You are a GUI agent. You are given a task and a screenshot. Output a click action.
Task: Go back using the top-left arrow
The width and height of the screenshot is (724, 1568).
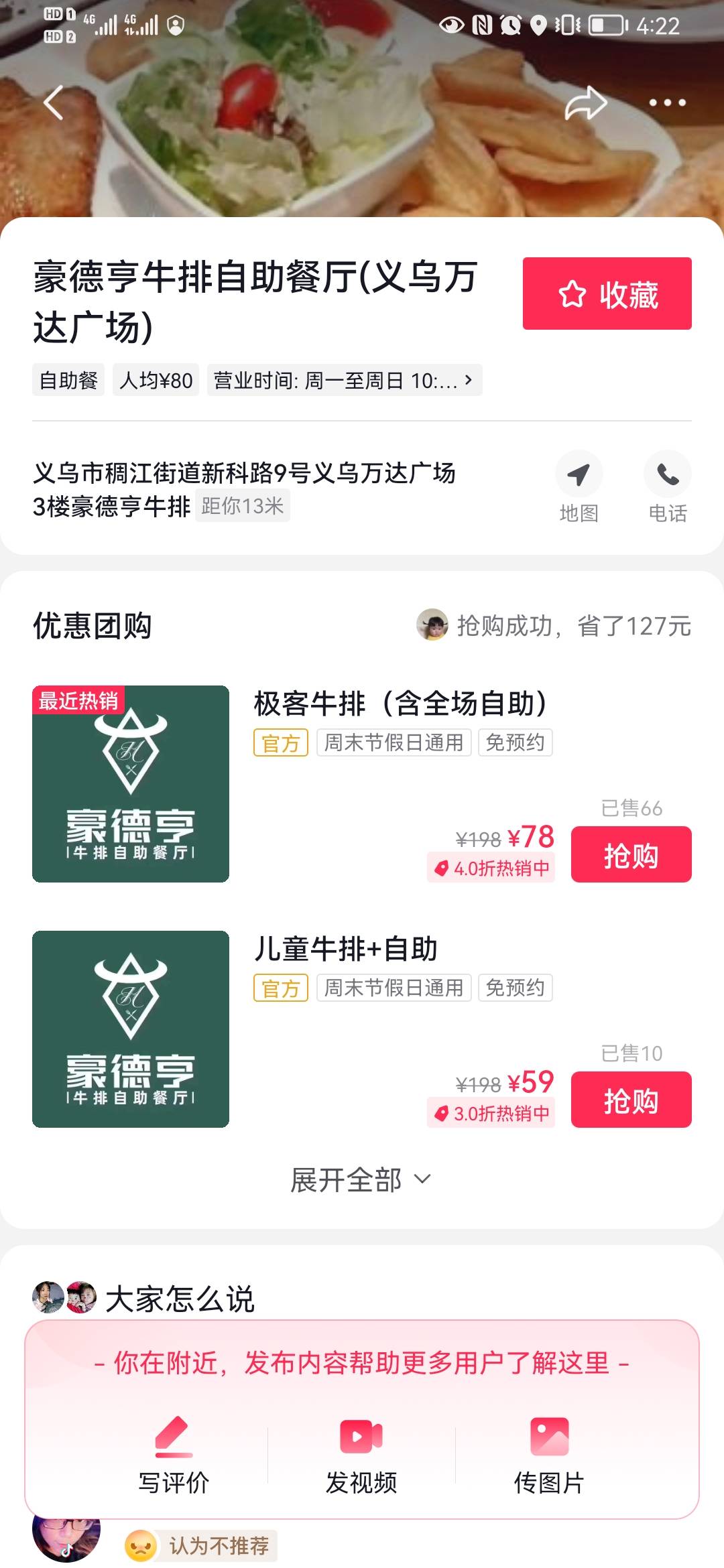coord(54,103)
